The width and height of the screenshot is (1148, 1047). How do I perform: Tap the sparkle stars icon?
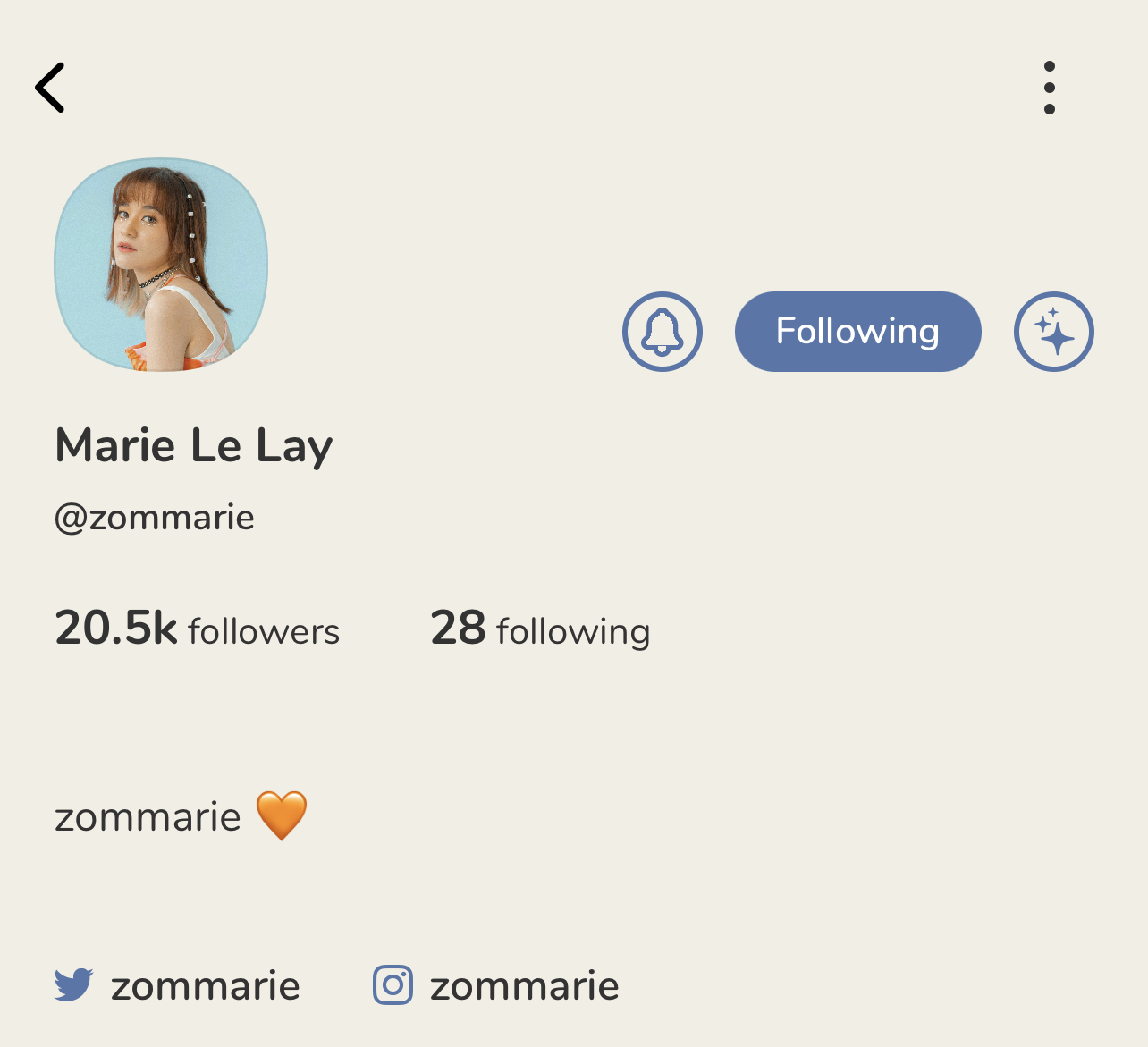click(1053, 332)
